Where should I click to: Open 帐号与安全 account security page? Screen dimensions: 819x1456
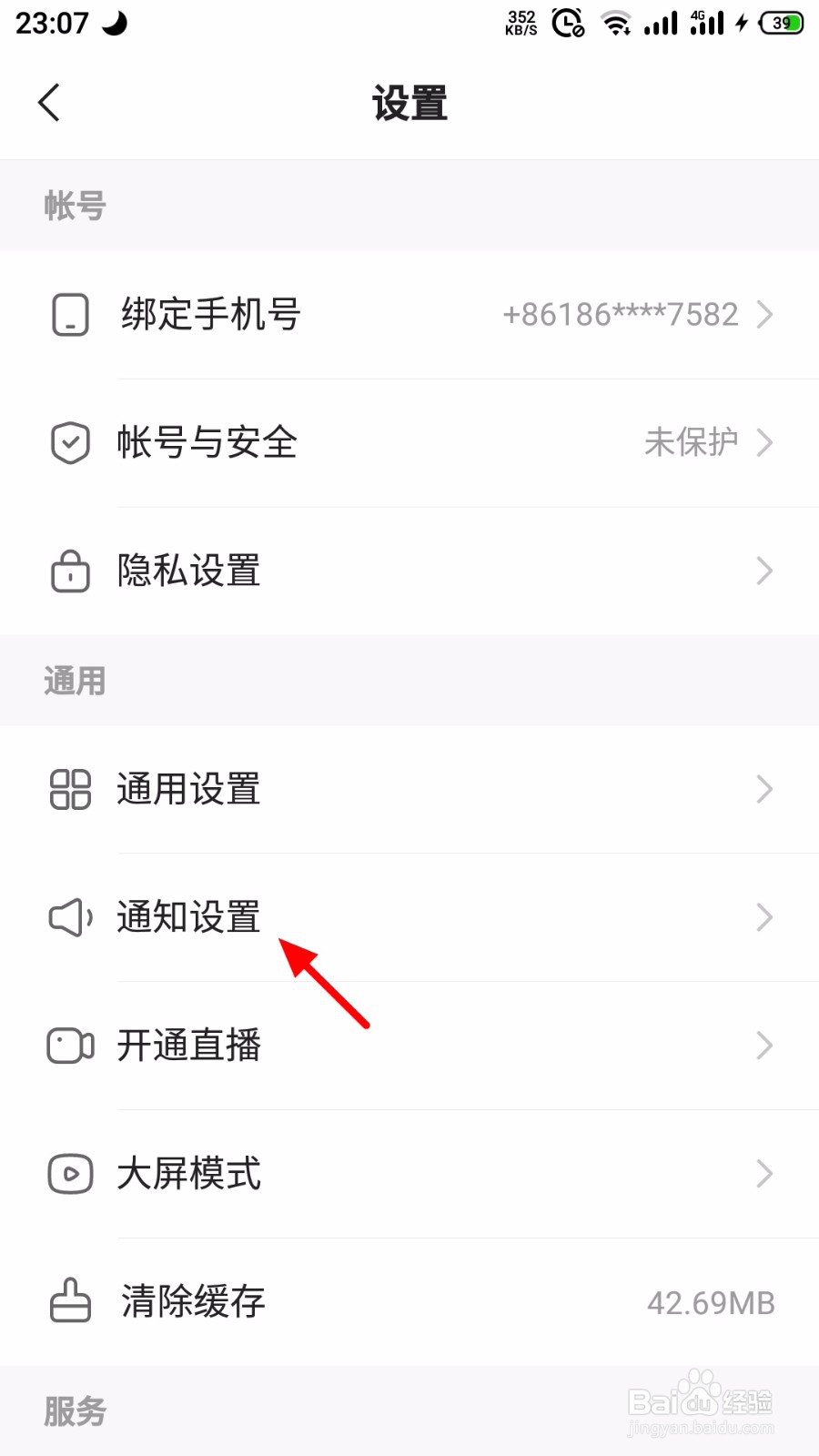click(x=207, y=443)
